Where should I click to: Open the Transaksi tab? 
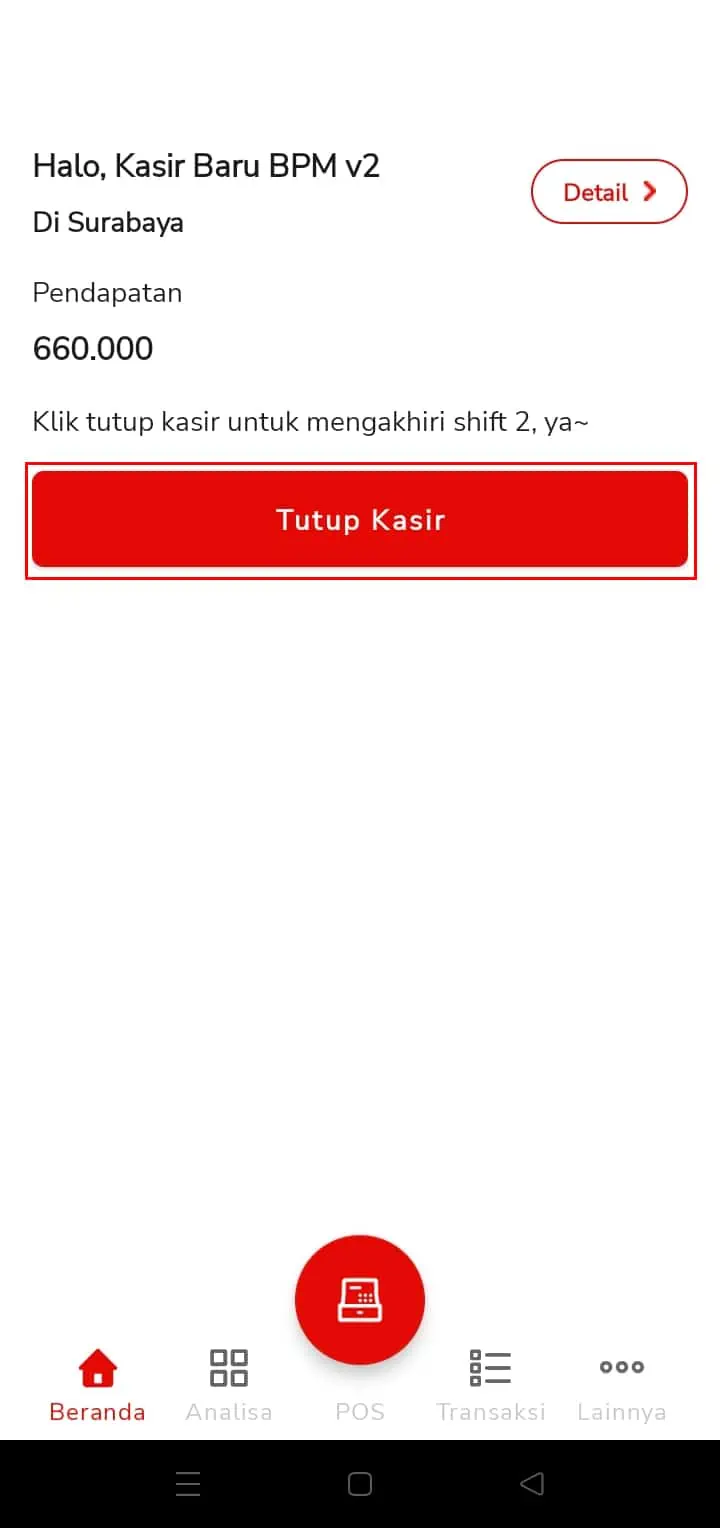point(491,1386)
